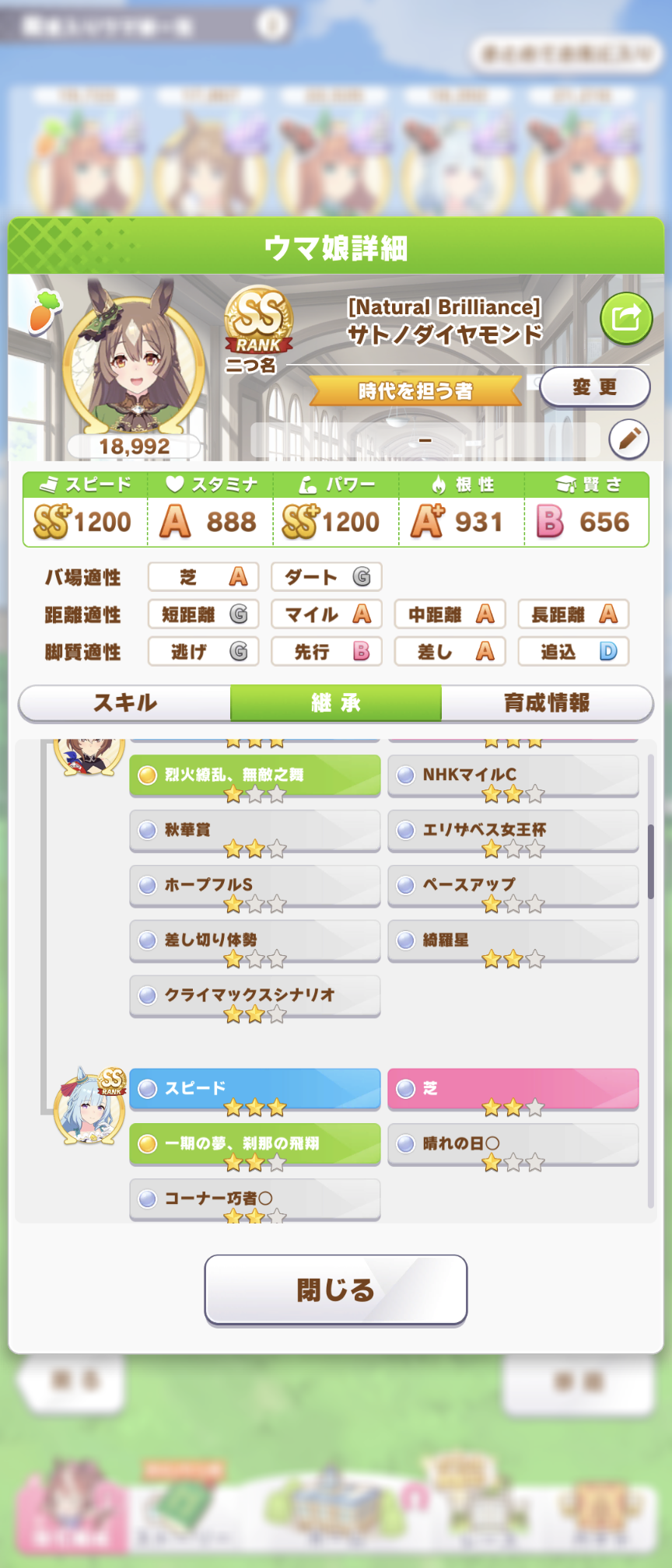This screenshot has height=1568, width=672.
Task: Switch to the スキル tab
Action: click(125, 703)
